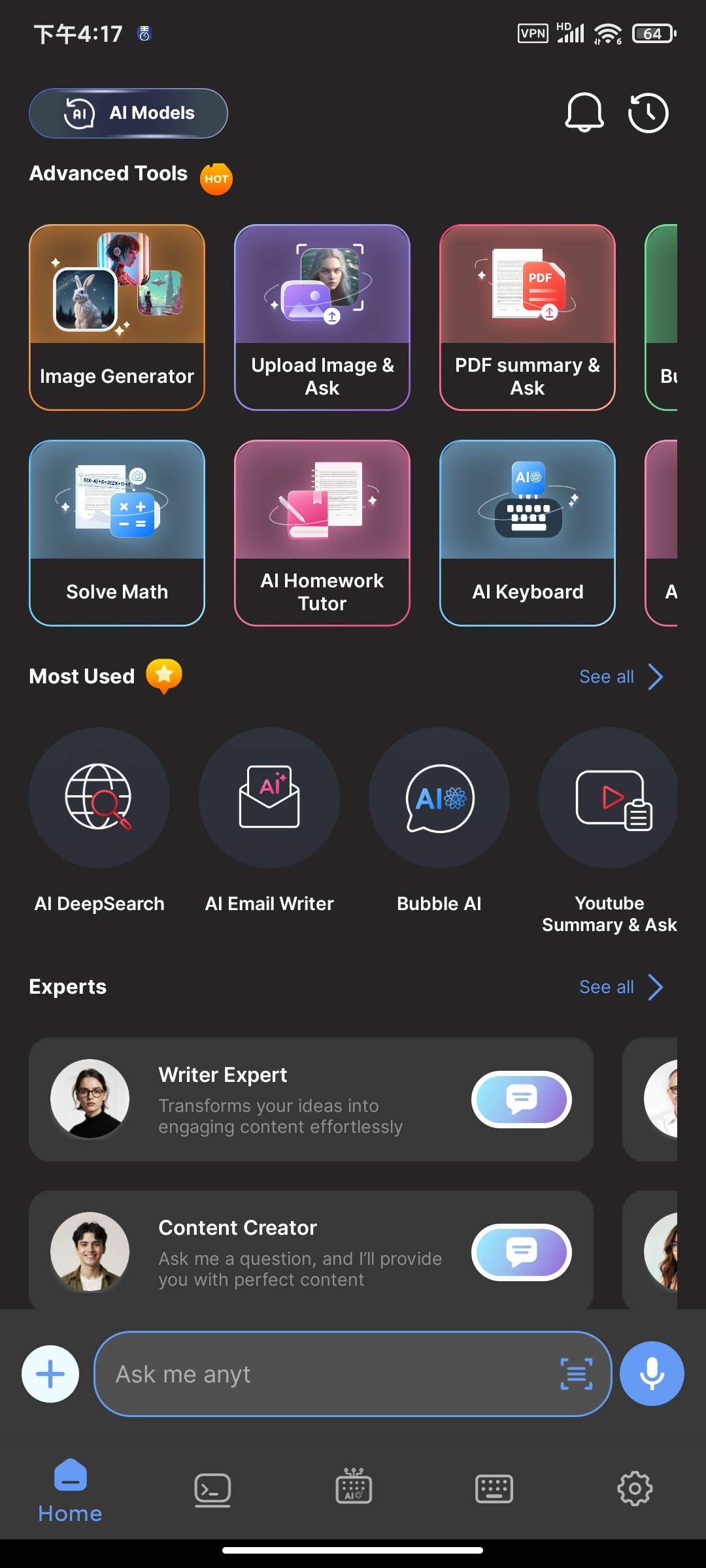Tap the plus attachment button
The height and width of the screenshot is (1568, 706).
(50, 1374)
